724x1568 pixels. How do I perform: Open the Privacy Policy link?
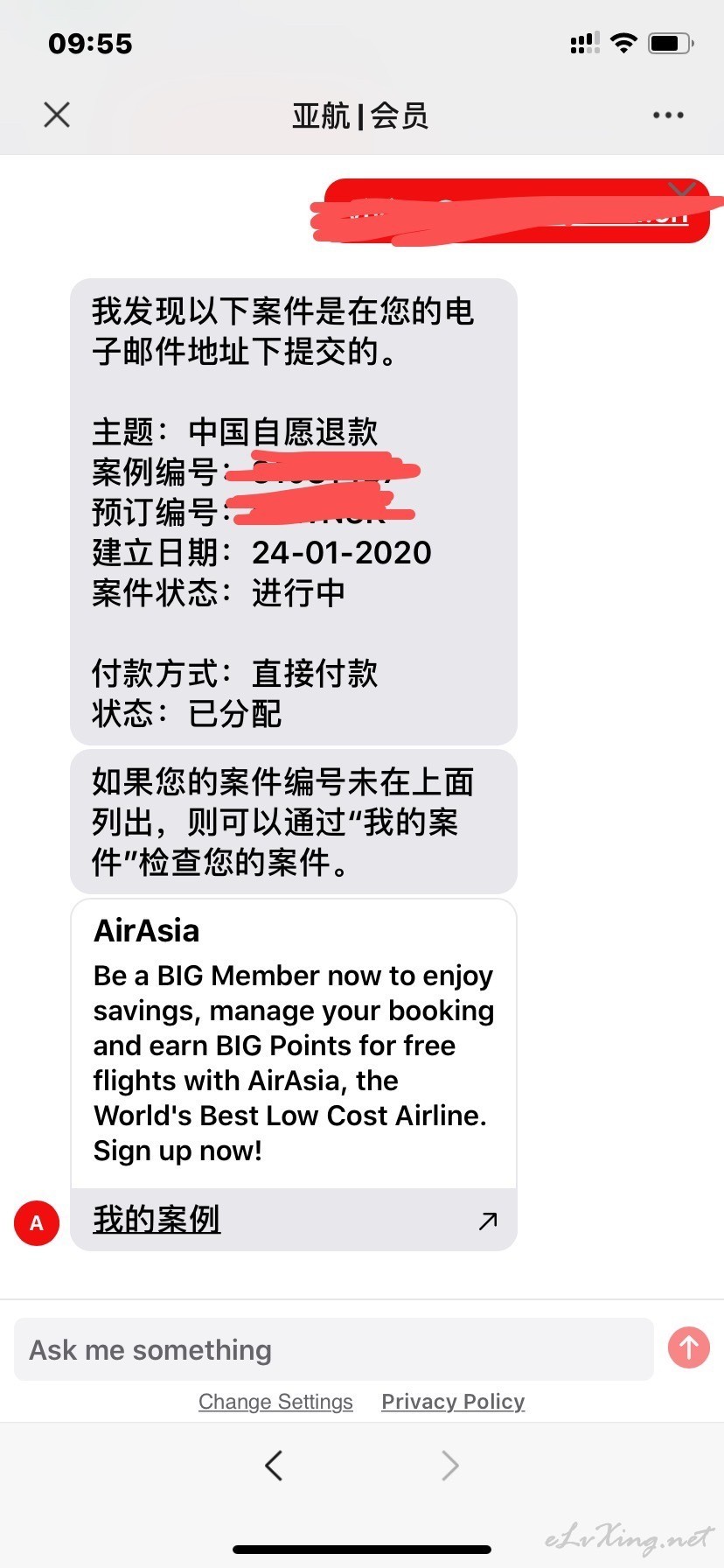tap(453, 1402)
